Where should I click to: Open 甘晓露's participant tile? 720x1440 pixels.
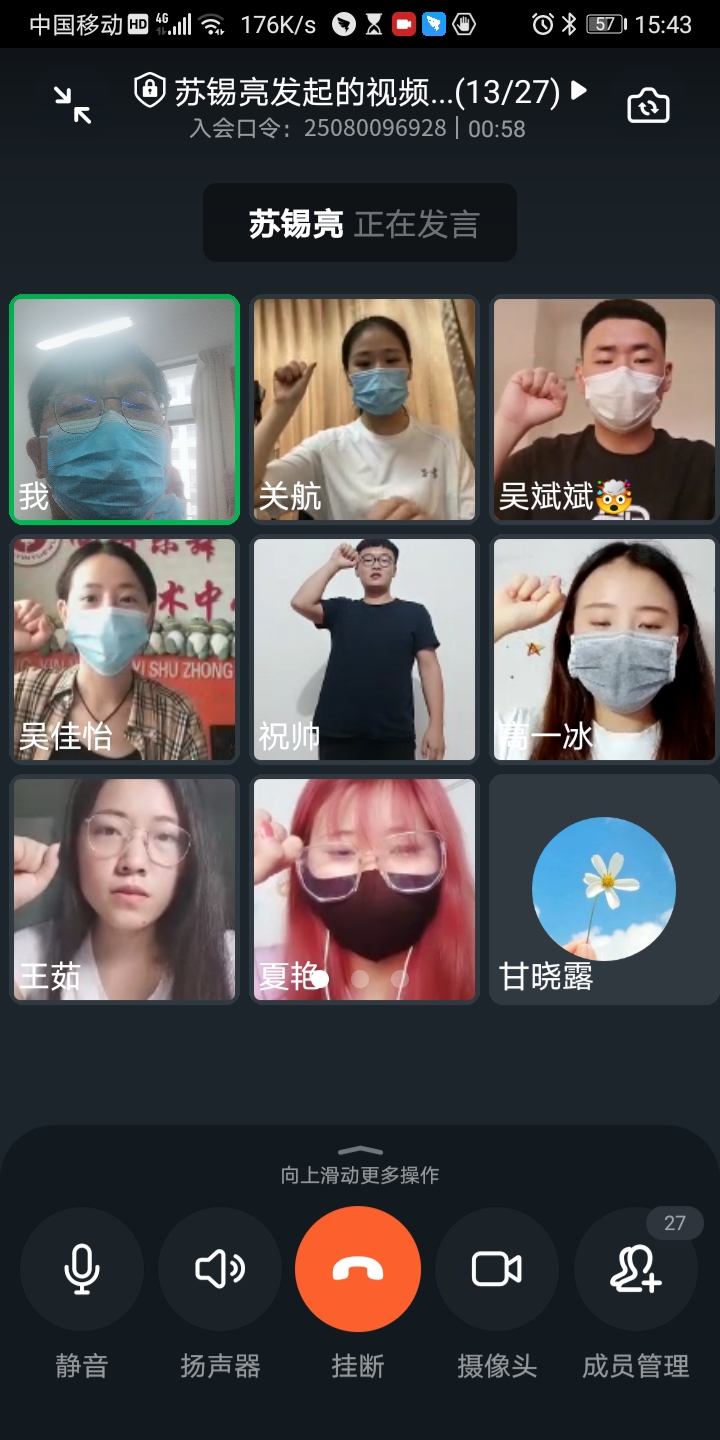click(604, 889)
